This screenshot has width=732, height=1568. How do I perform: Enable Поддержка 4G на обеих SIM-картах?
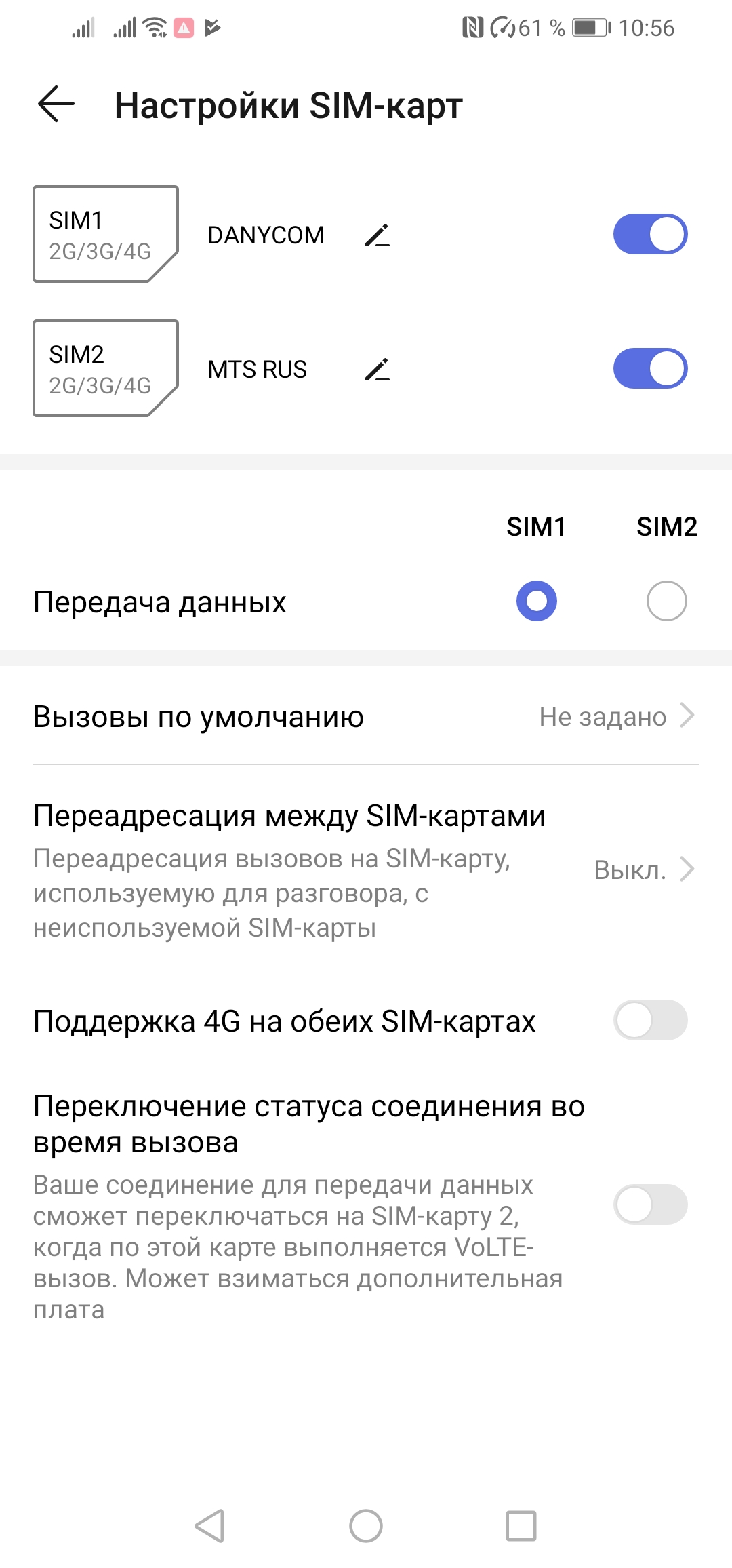650,1020
